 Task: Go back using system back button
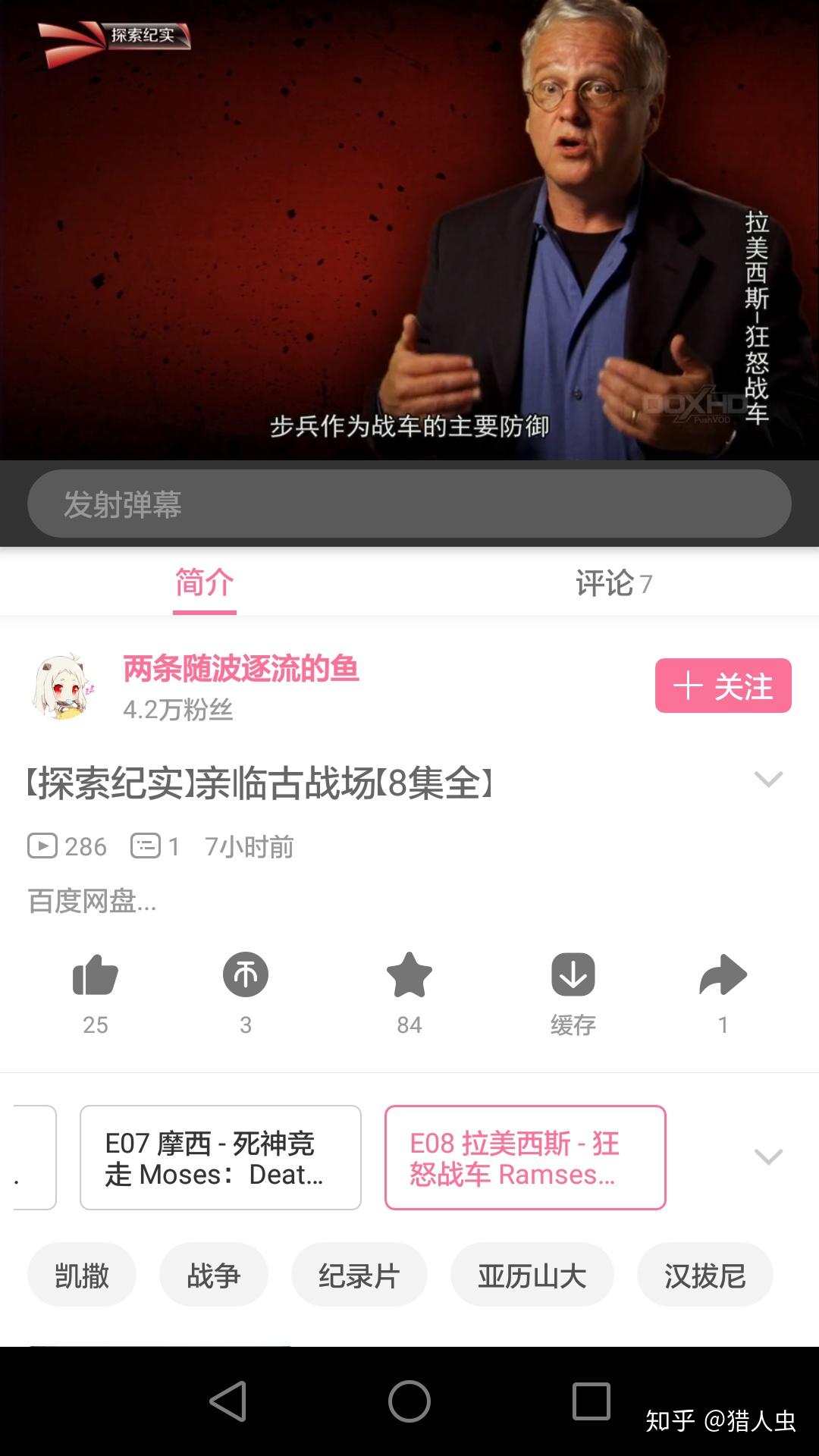coord(227,1401)
